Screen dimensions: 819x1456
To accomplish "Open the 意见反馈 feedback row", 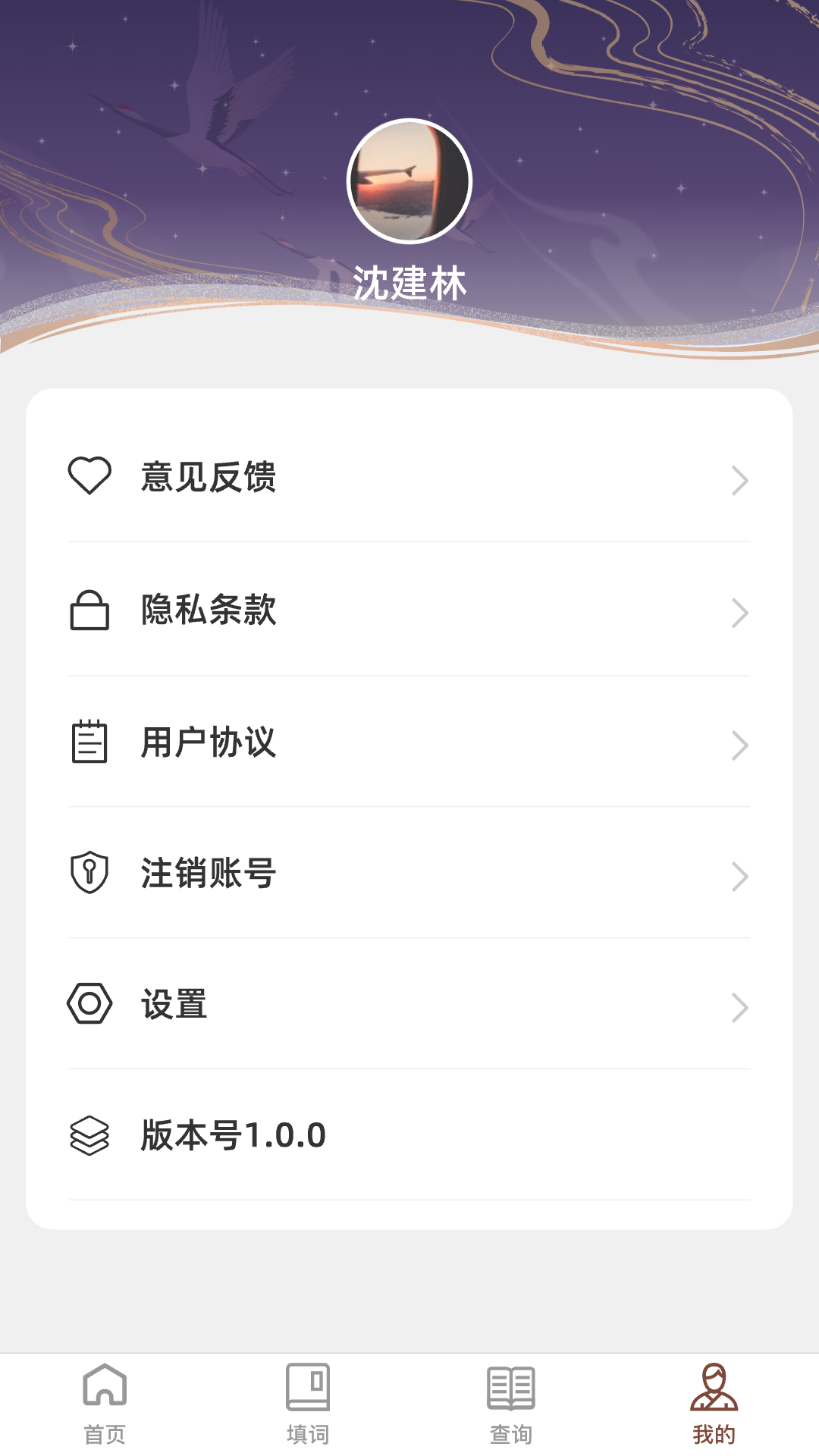I will coord(409,478).
